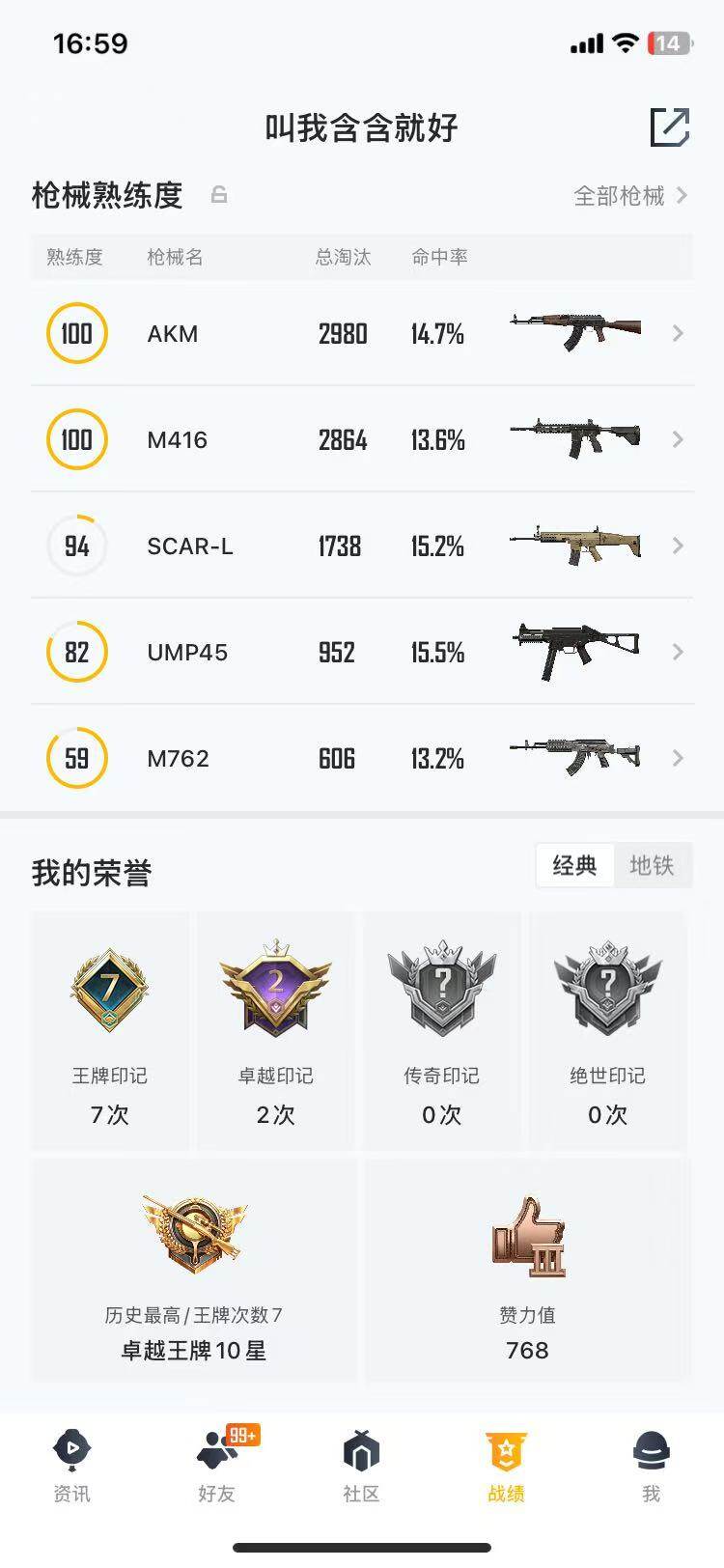Image resolution: width=724 pixels, height=1568 pixels.
Task: Switch honors view to 地铁 mode
Action: [653, 865]
